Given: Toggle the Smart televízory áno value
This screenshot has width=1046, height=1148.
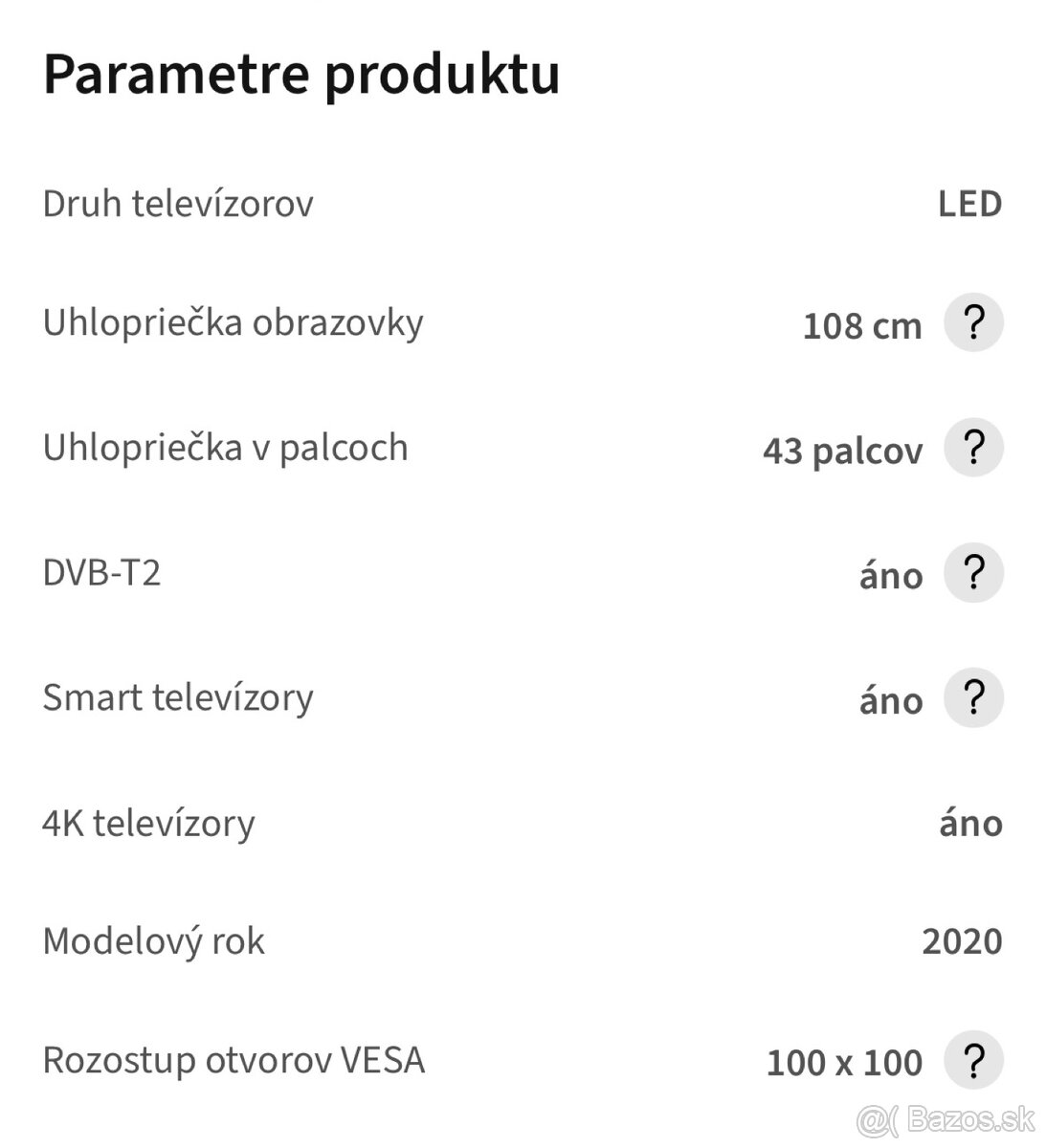Looking at the screenshot, I should pyautogui.click(x=890, y=700).
